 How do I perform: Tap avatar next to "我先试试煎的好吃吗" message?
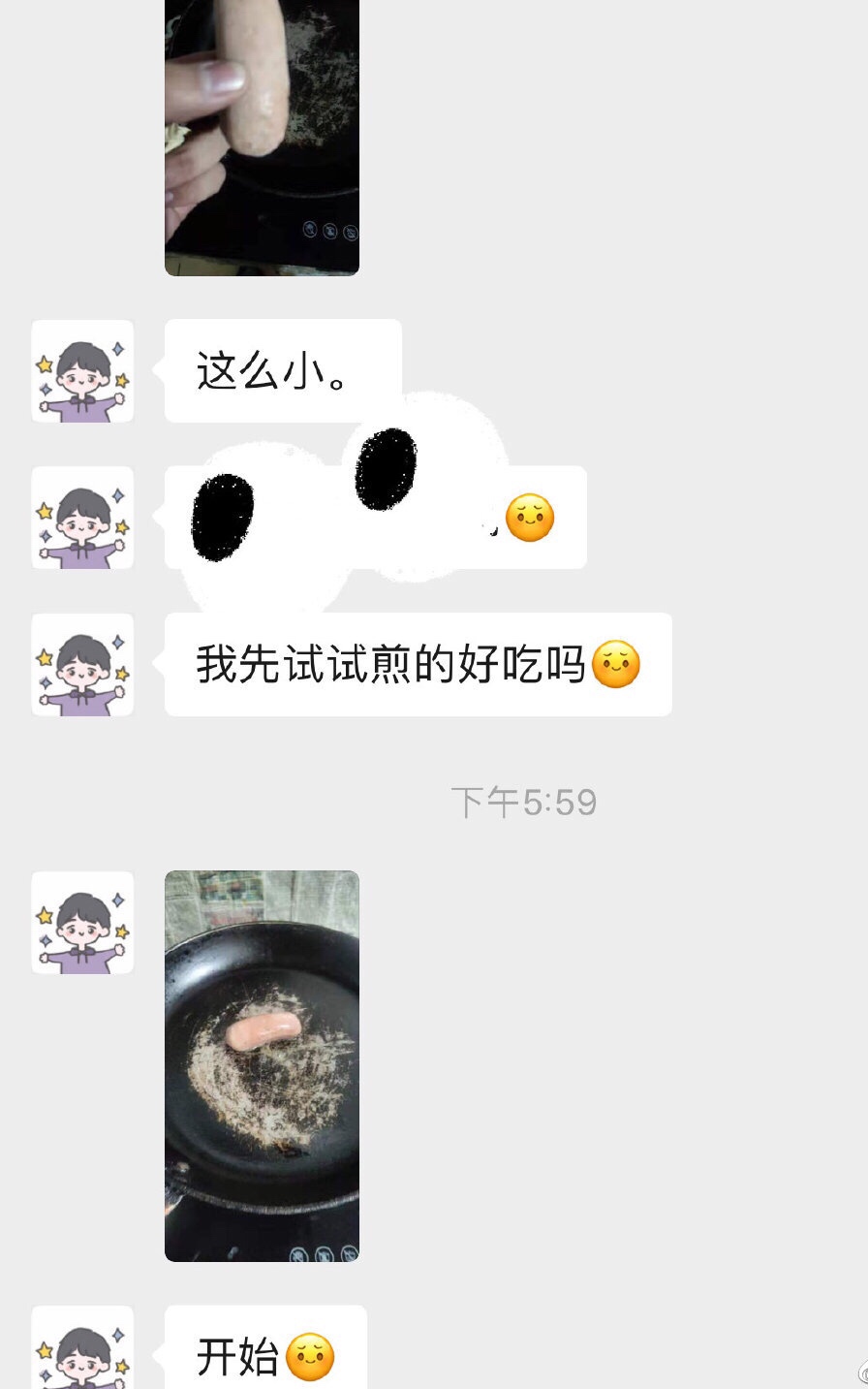[x=82, y=665]
